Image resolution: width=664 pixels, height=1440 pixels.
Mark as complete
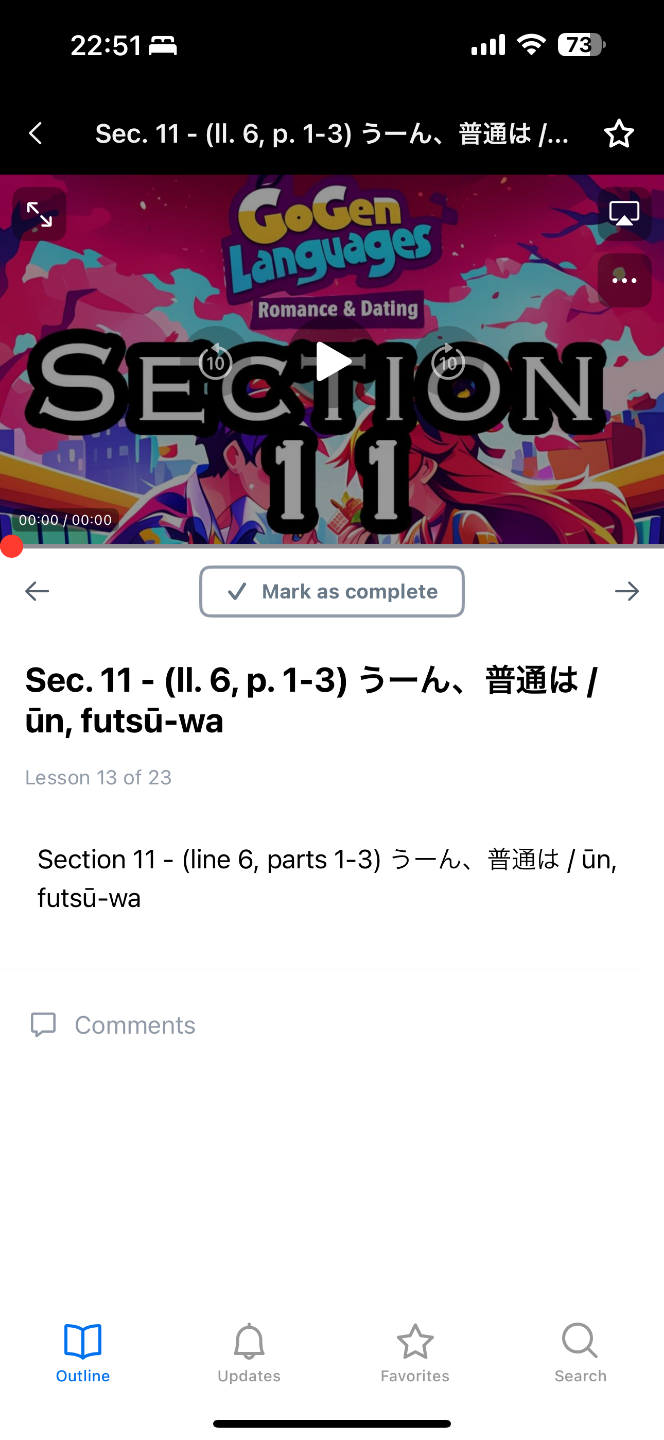point(332,591)
